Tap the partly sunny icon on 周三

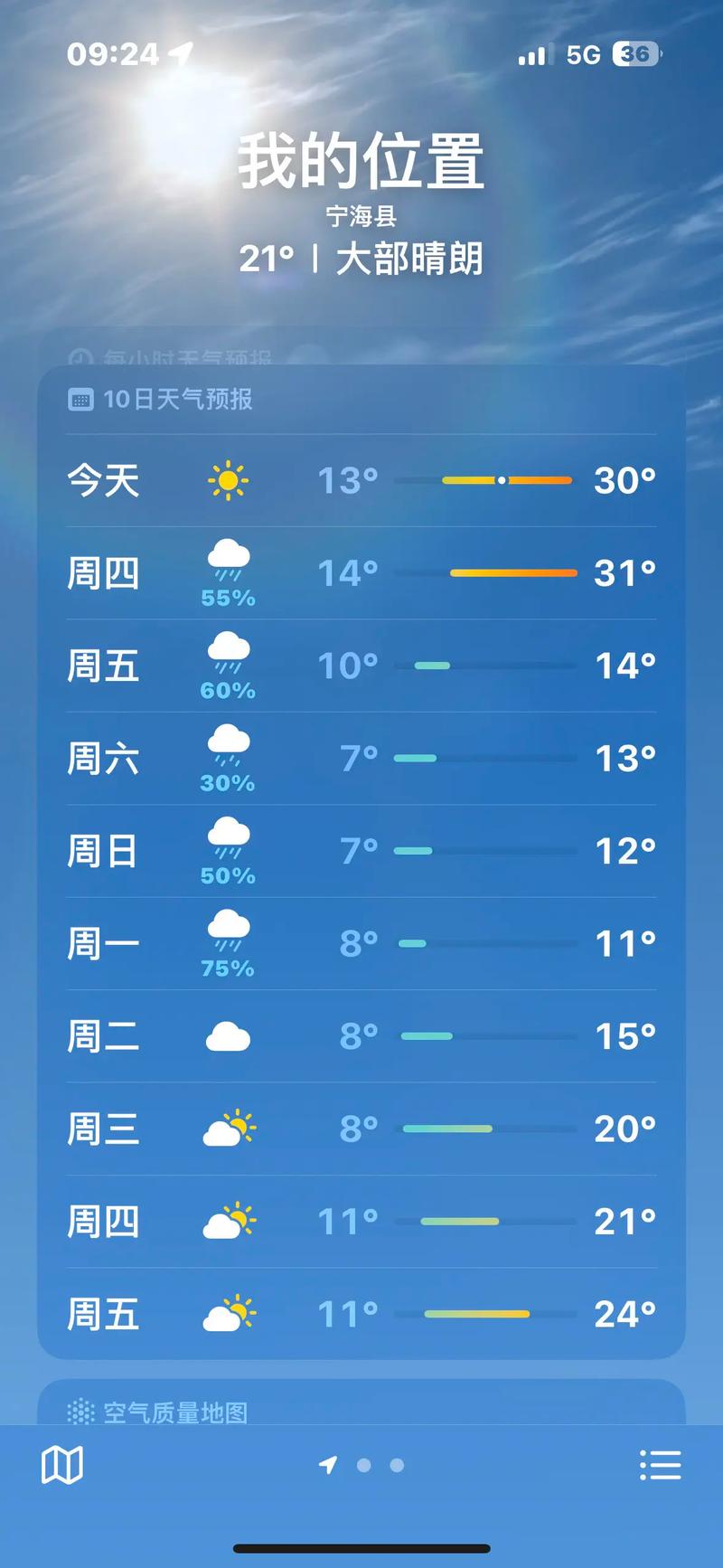[228, 1129]
